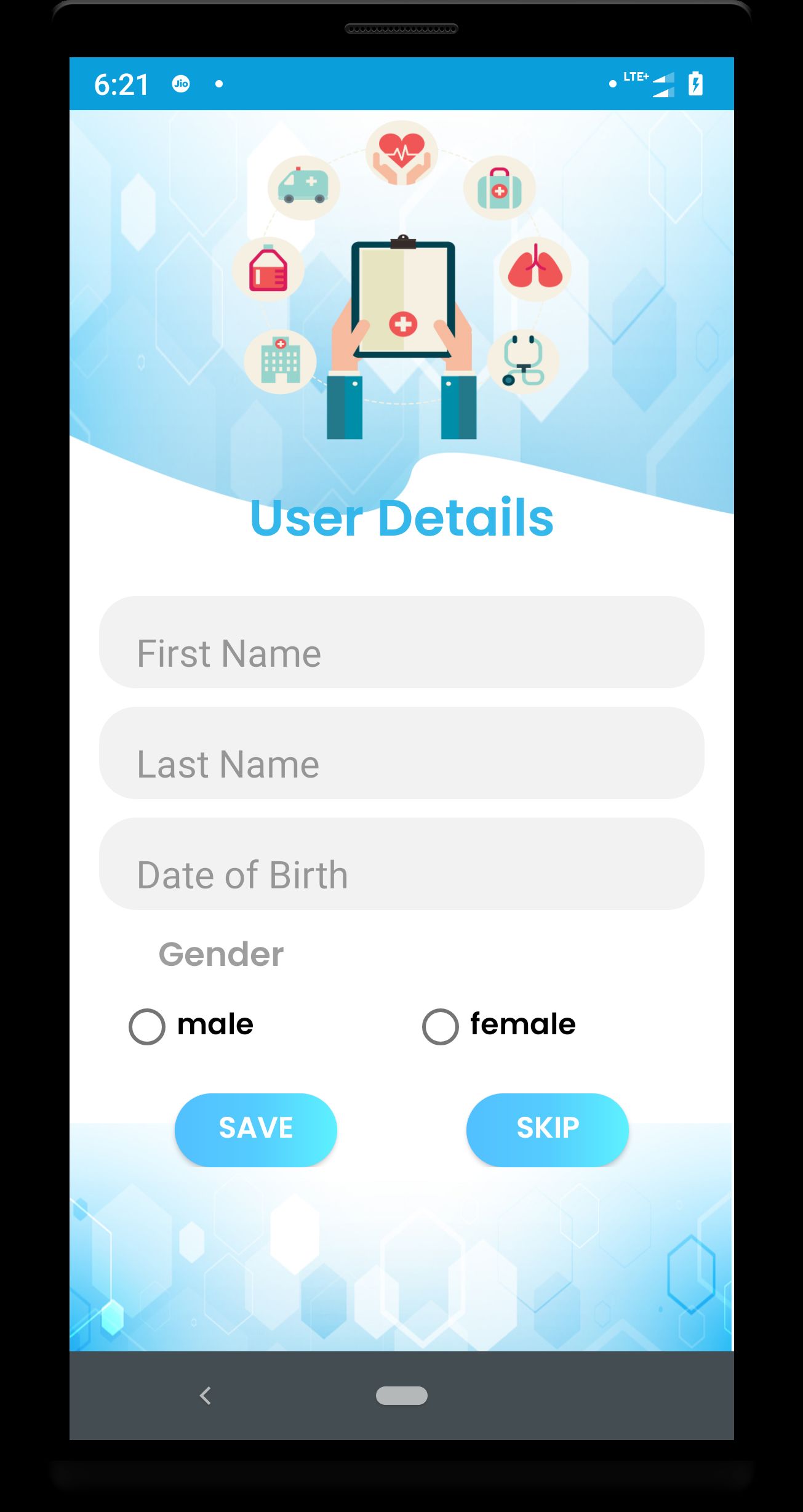Open the Date of Birth field
Viewport: 803px width, 1512px height.
401,864
